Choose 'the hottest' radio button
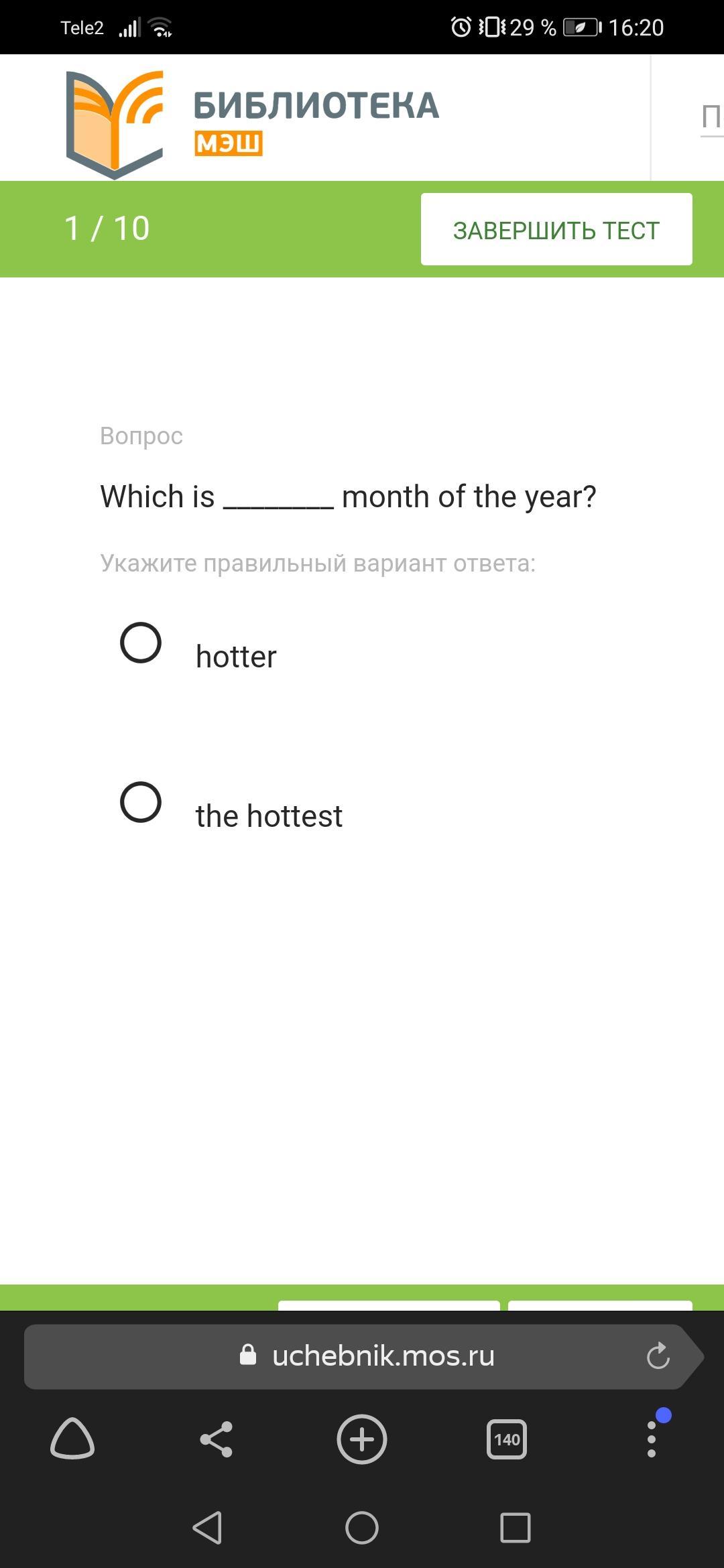This screenshot has height=1568, width=724. click(141, 802)
